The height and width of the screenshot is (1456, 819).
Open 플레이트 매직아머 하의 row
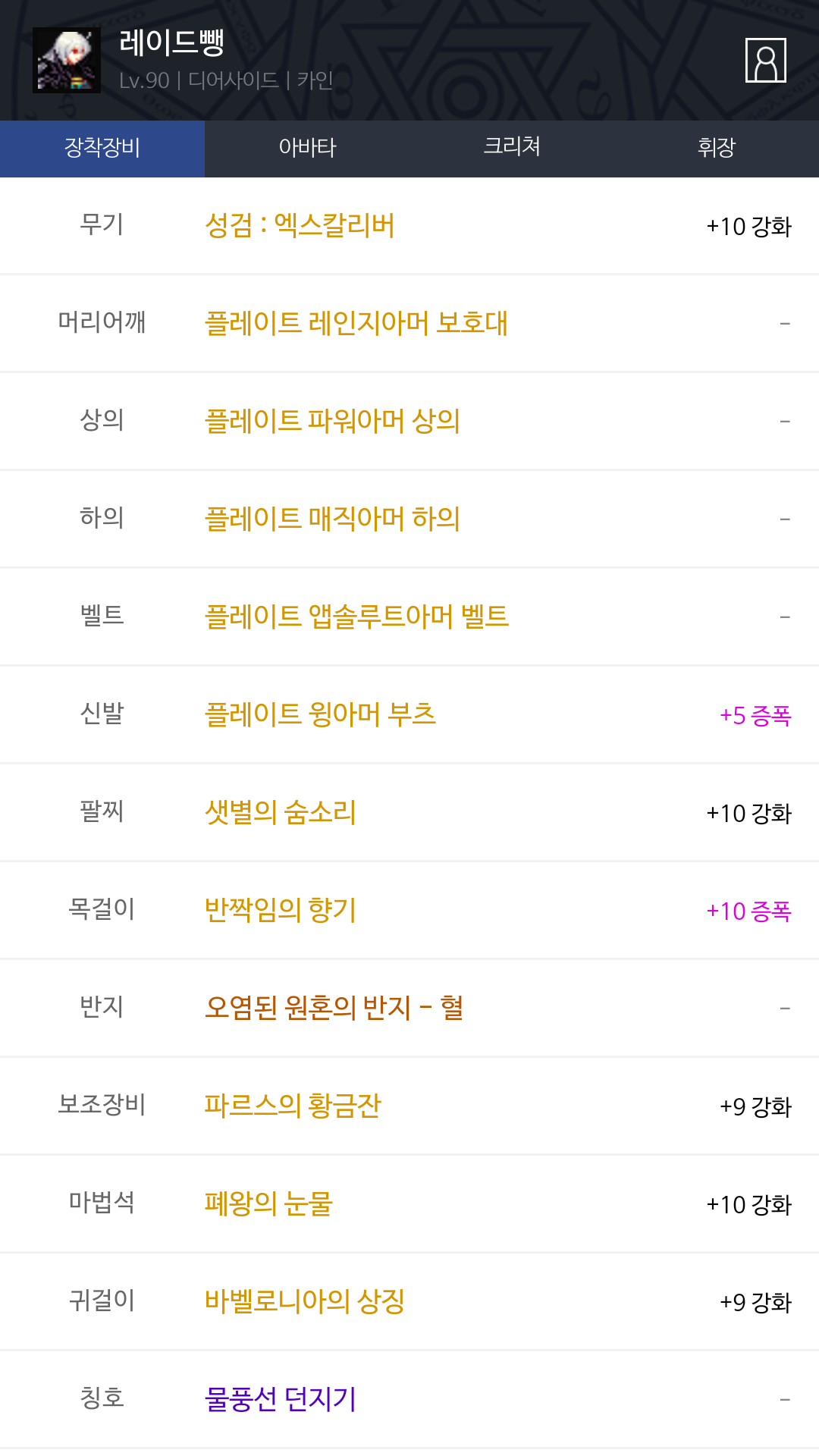tap(409, 519)
